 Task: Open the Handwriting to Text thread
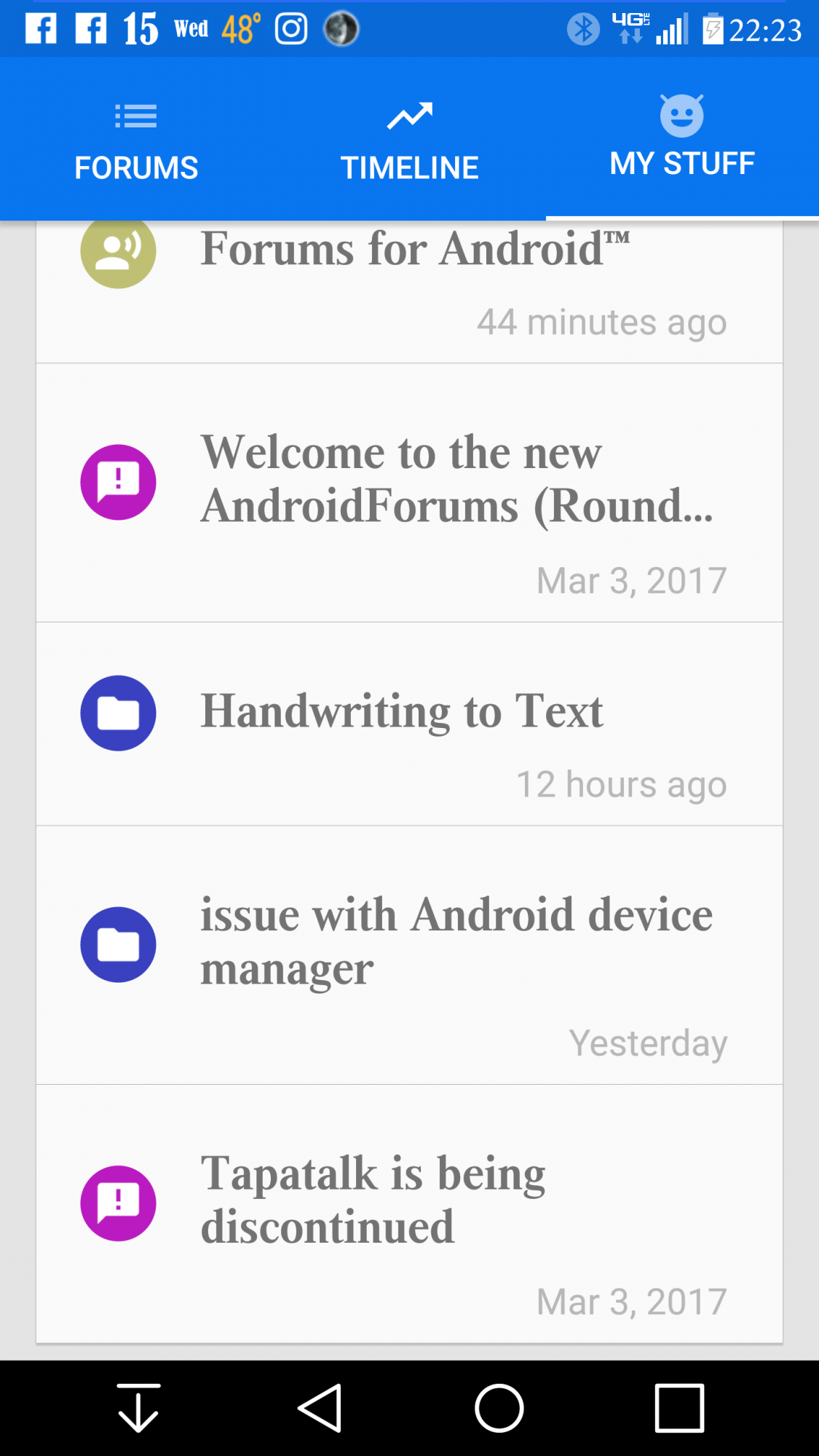tap(409, 724)
